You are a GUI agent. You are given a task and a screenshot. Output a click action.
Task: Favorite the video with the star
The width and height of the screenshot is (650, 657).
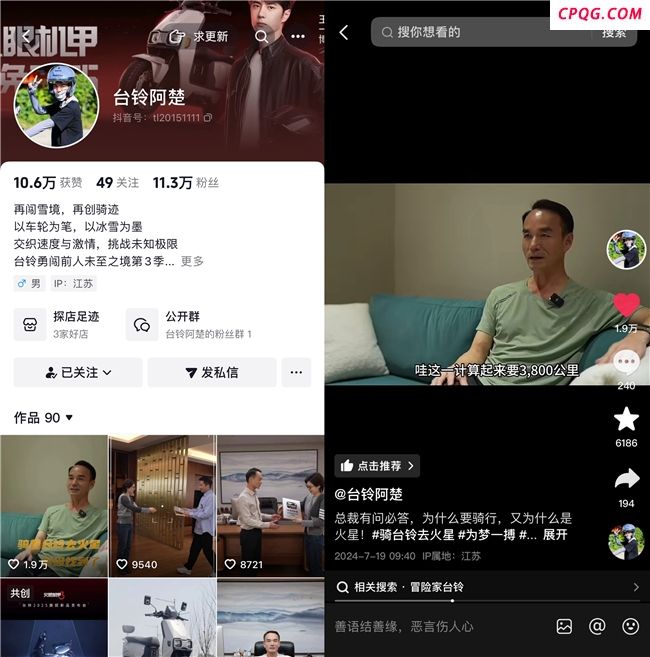[626, 419]
